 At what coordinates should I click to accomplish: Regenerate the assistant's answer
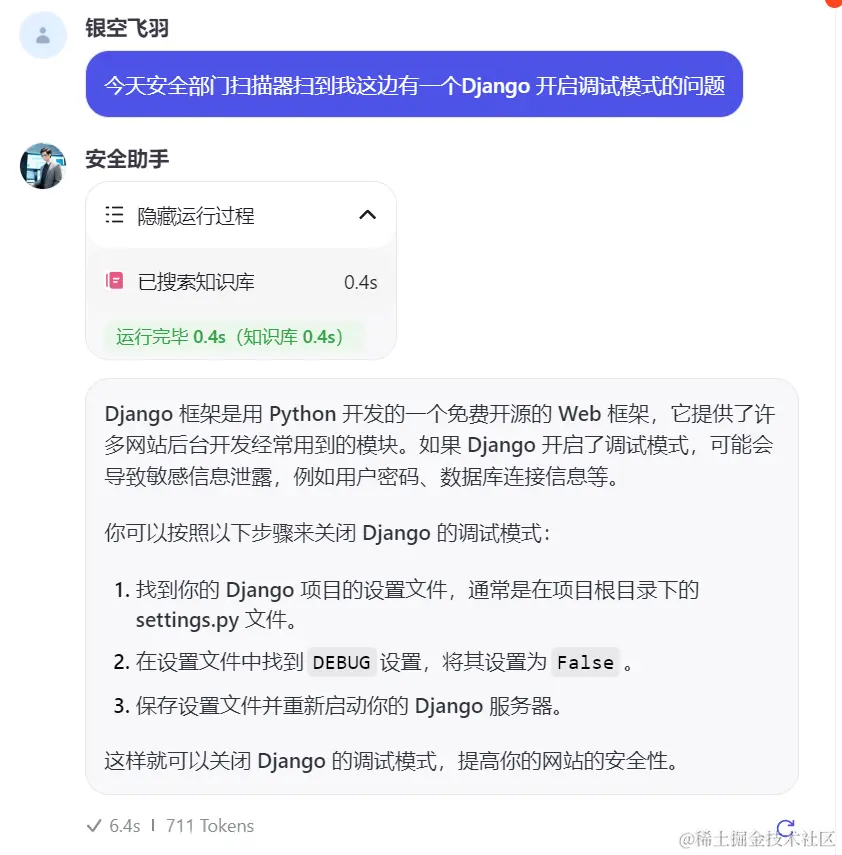point(786,827)
